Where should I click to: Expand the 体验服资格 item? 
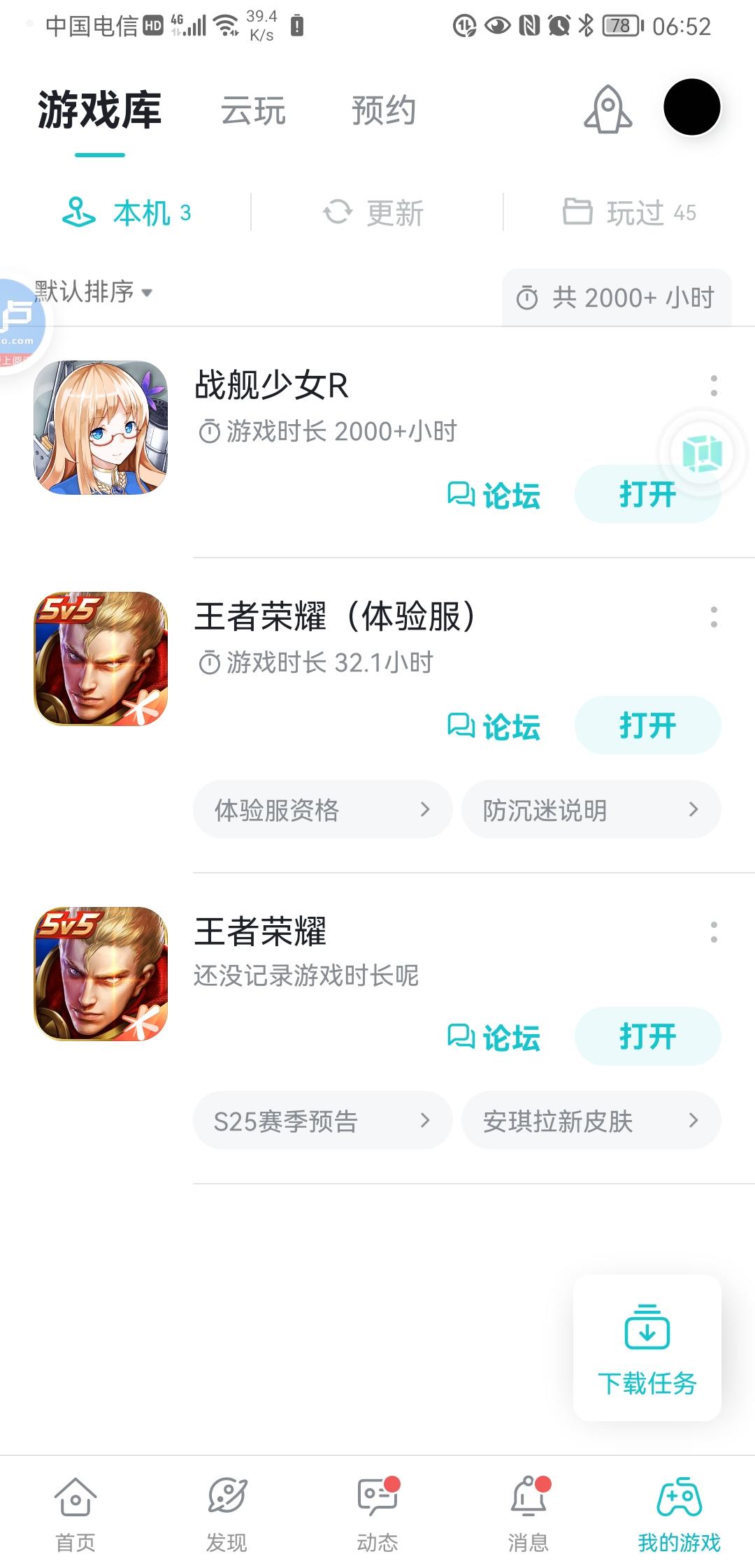click(322, 808)
